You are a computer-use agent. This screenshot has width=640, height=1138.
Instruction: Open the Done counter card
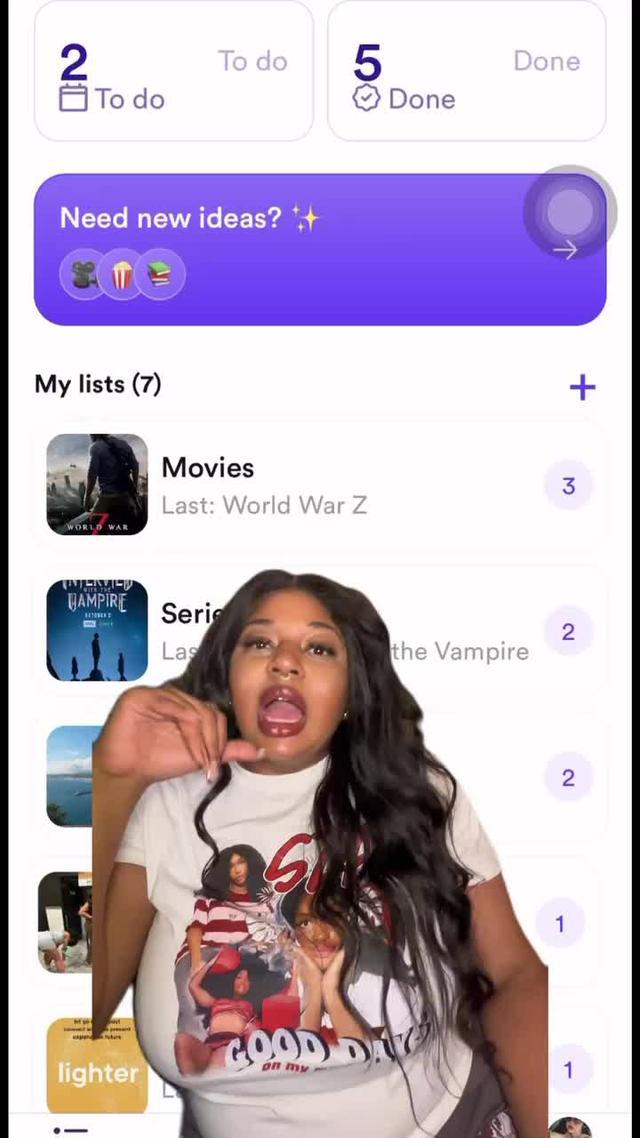466,75
